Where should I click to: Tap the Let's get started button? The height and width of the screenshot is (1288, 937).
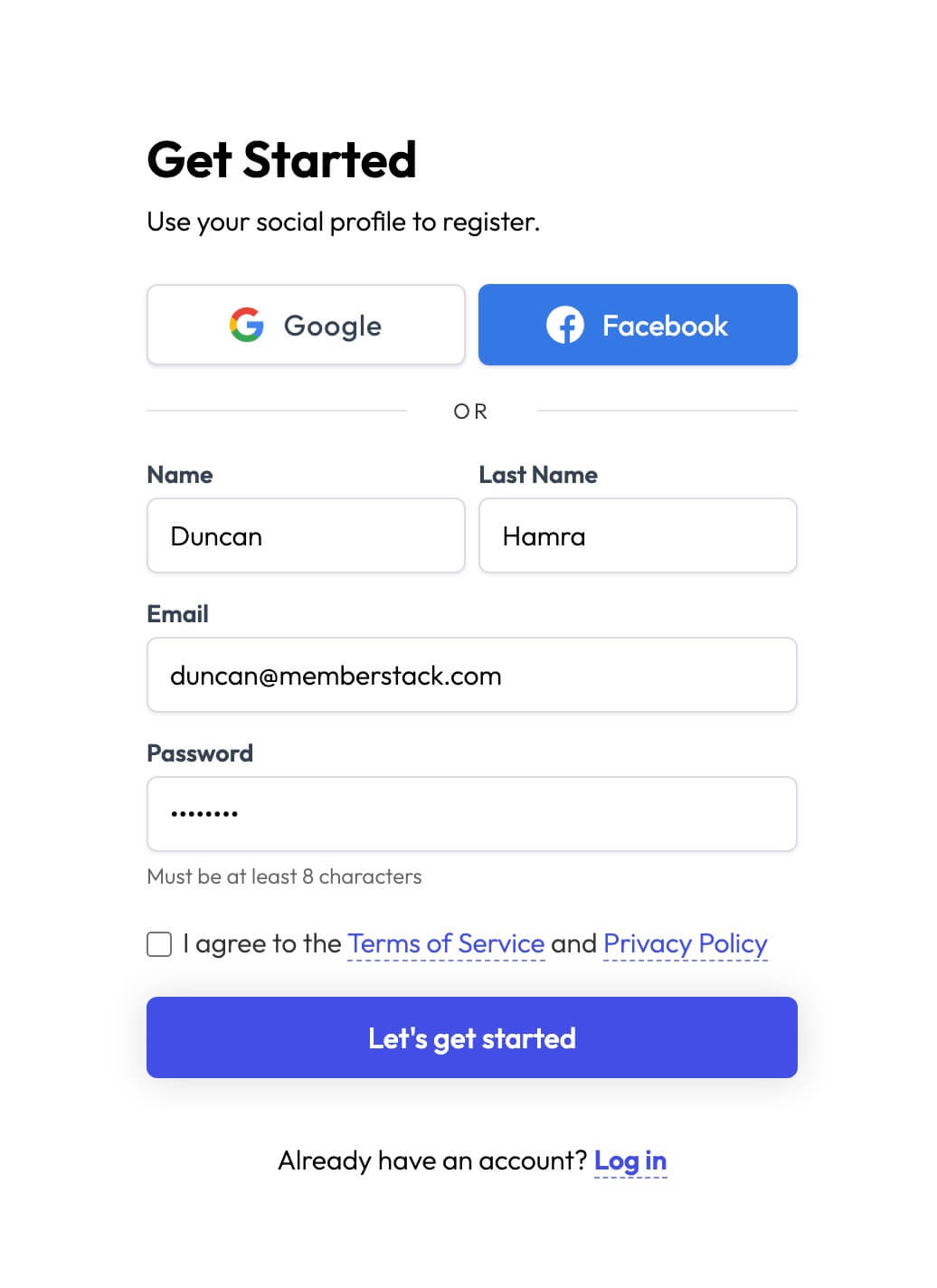471,1037
